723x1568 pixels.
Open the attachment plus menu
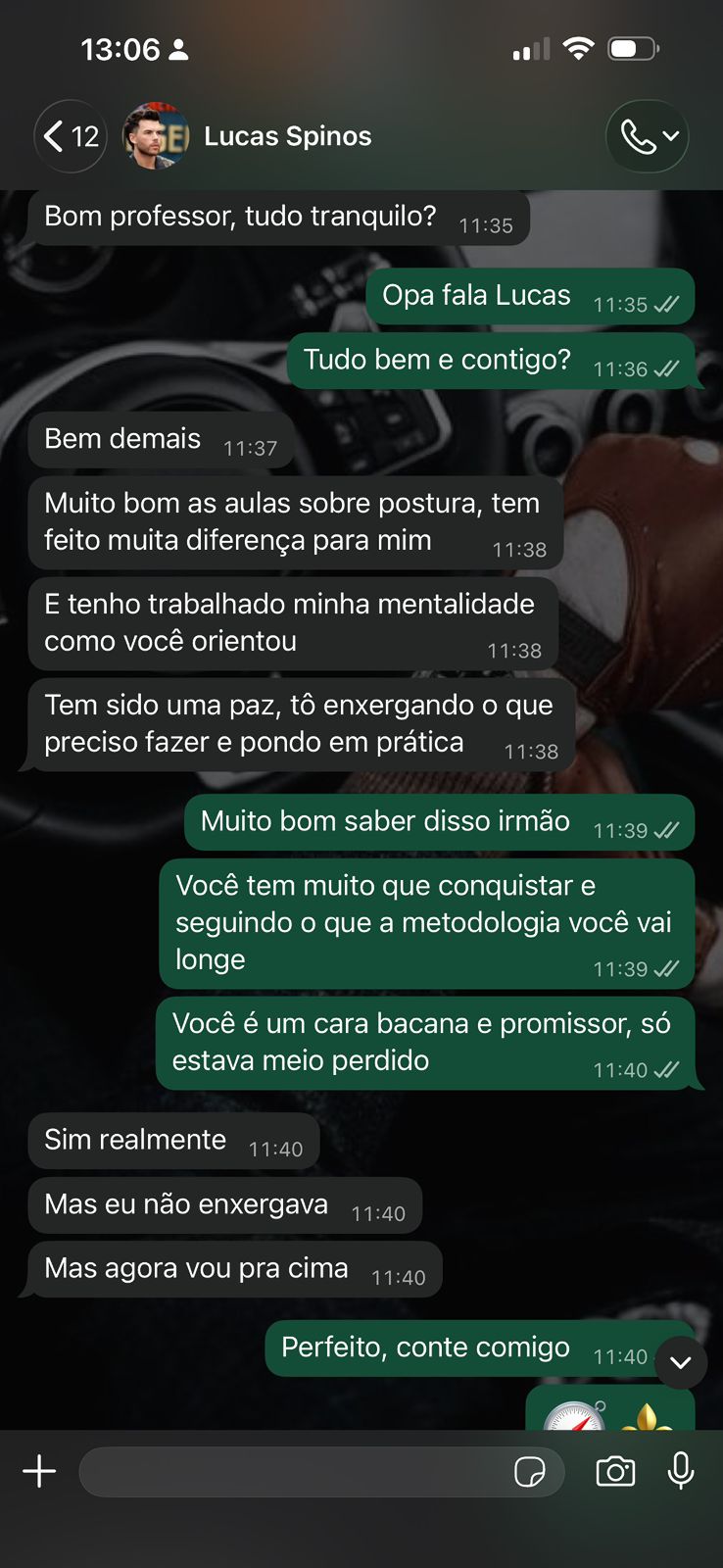(39, 1471)
